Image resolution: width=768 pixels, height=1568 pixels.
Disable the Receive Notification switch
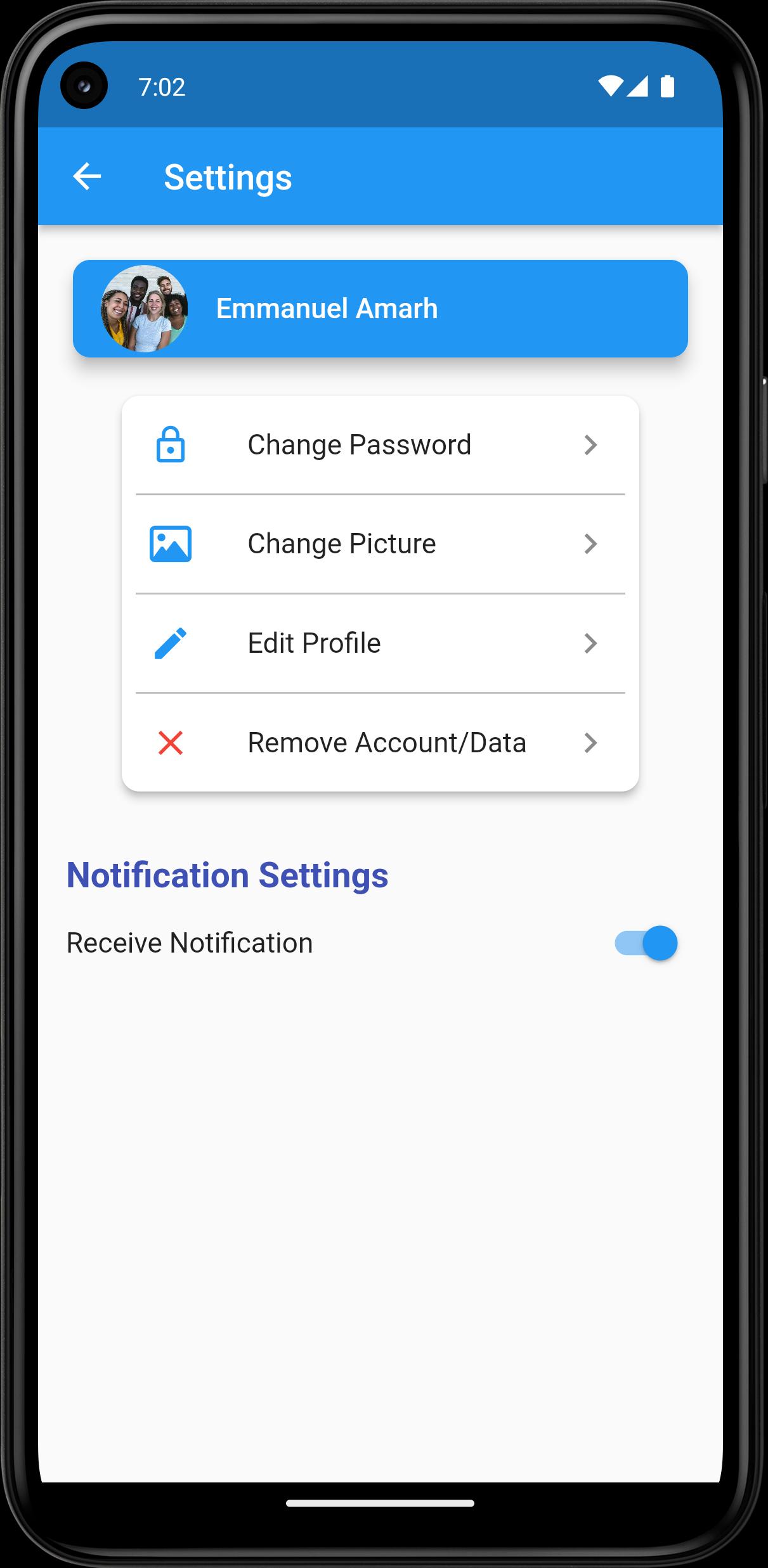(646, 943)
